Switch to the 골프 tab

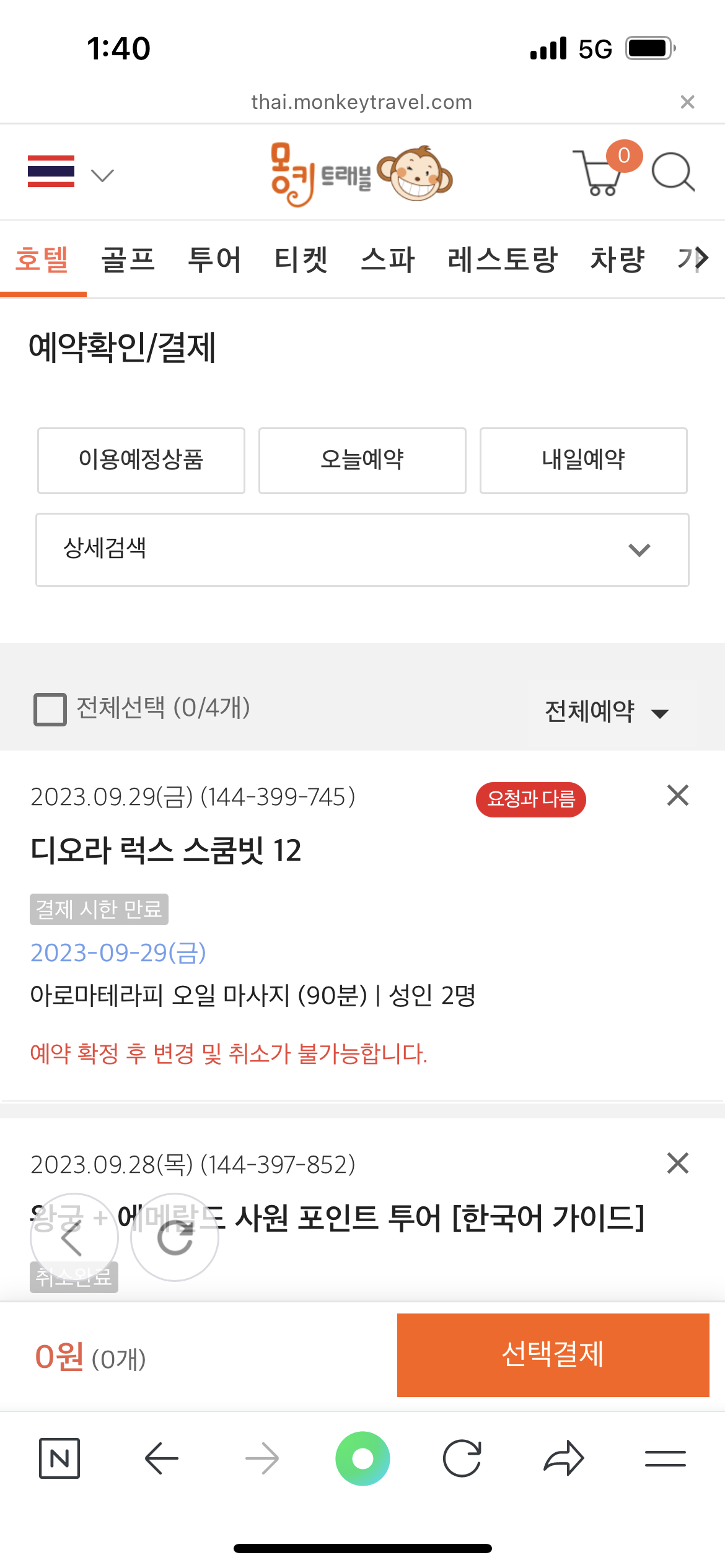tap(128, 259)
